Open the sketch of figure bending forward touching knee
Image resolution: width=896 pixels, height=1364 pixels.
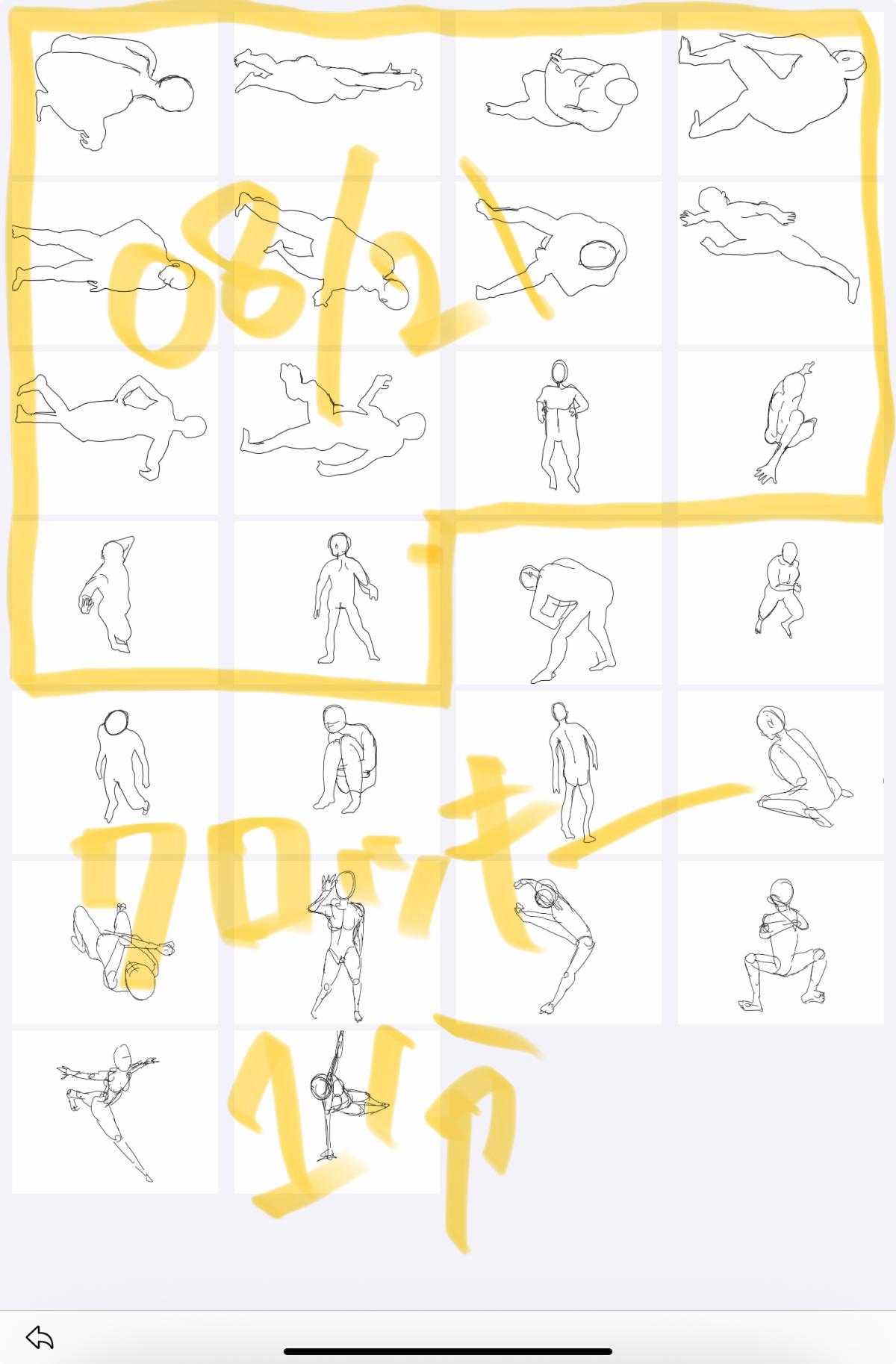click(x=559, y=603)
